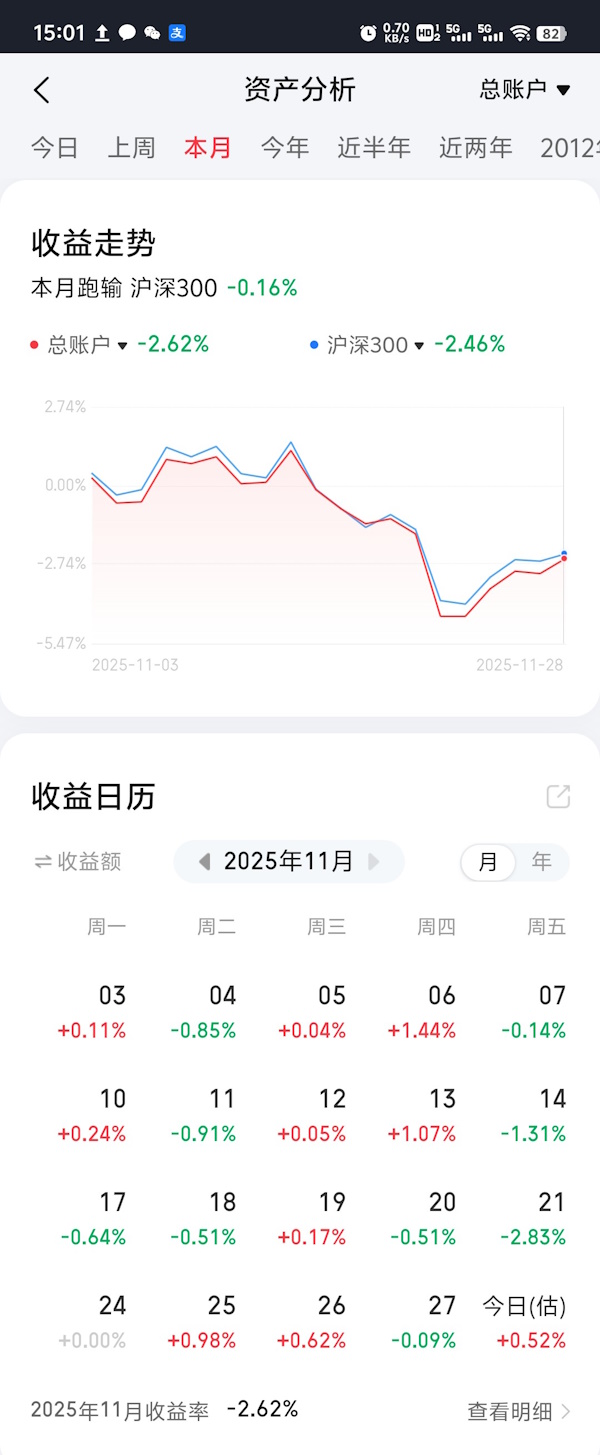This screenshot has width=600, height=1455.
Task: Open the 总账户 account dropdown in header
Action: click(524, 90)
